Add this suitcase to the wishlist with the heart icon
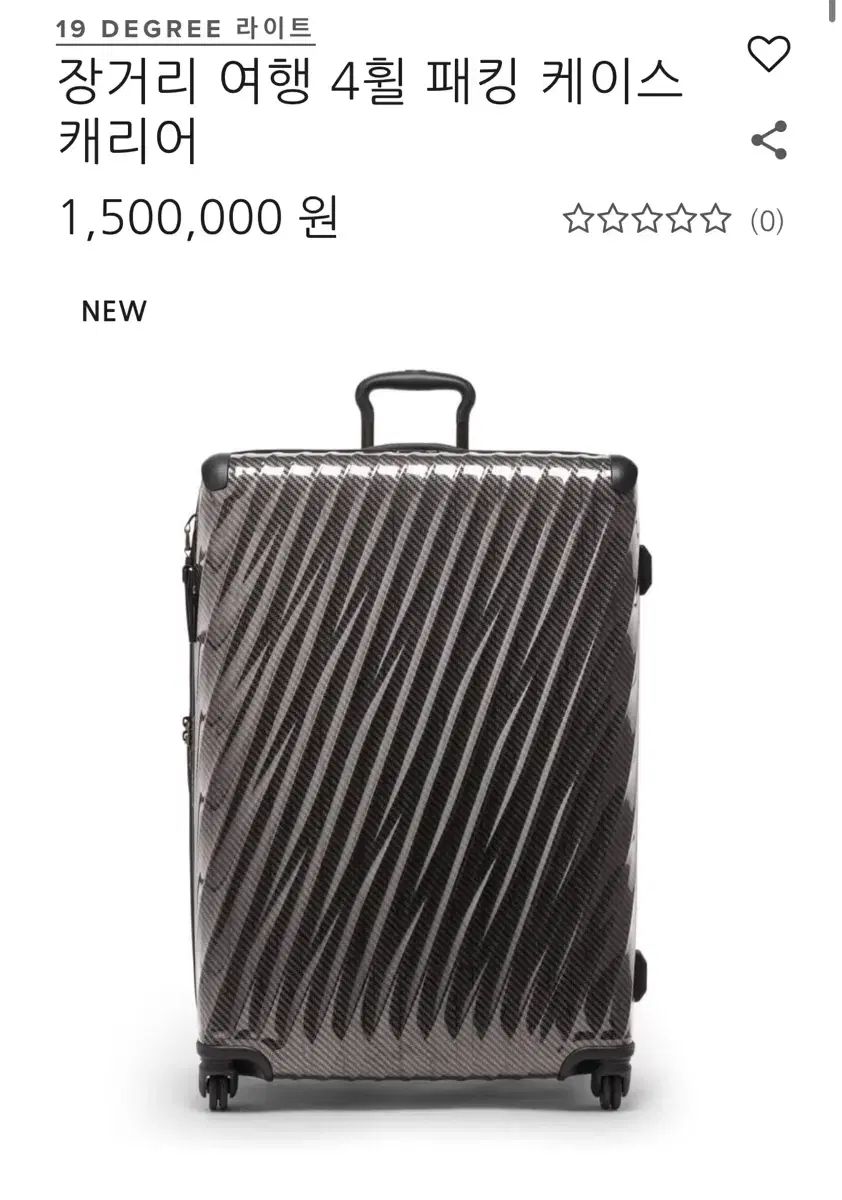Viewport: 842px width, 1200px height. (x=769, y=53)
